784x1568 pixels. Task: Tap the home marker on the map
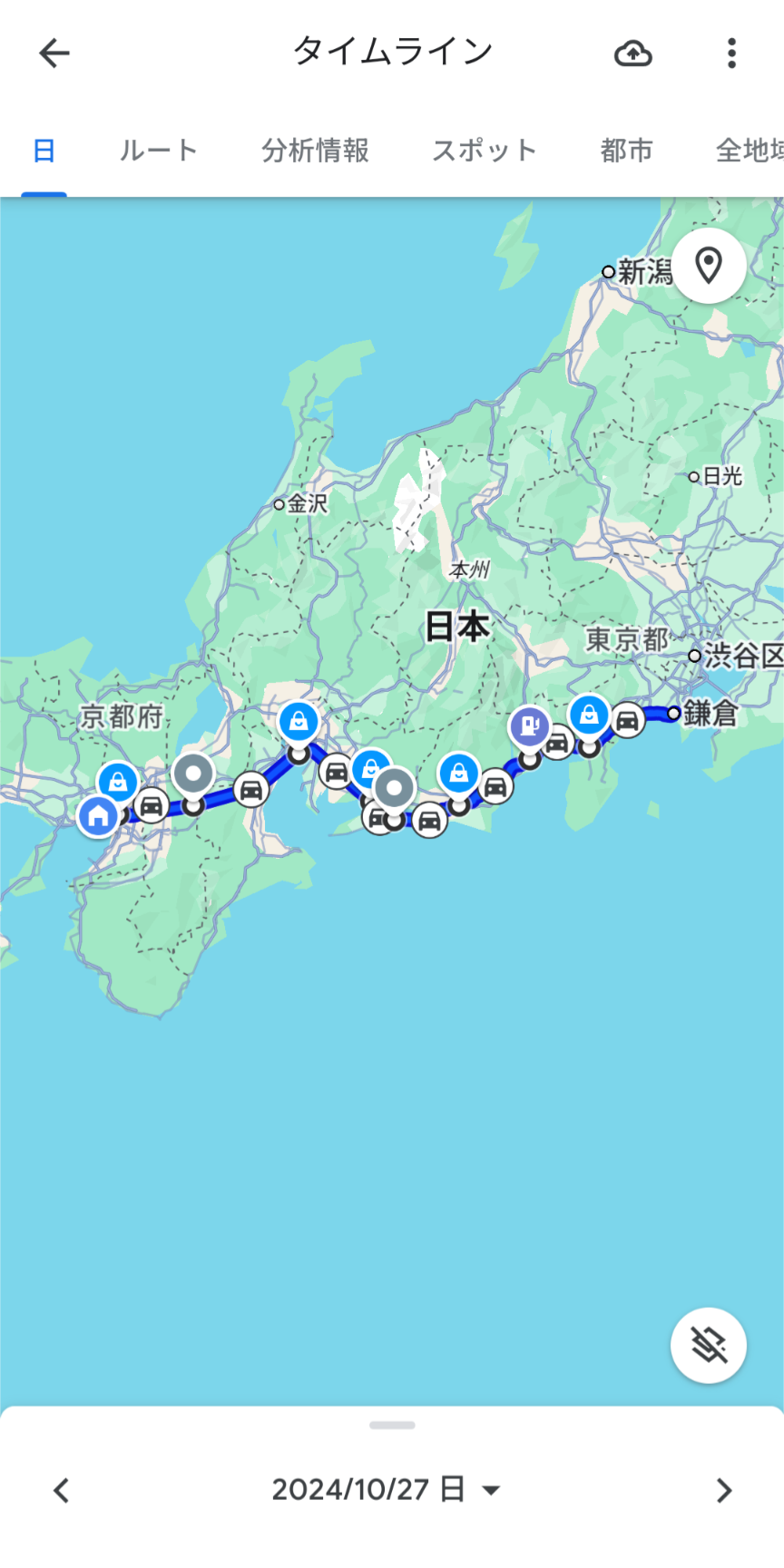point(98,815)
